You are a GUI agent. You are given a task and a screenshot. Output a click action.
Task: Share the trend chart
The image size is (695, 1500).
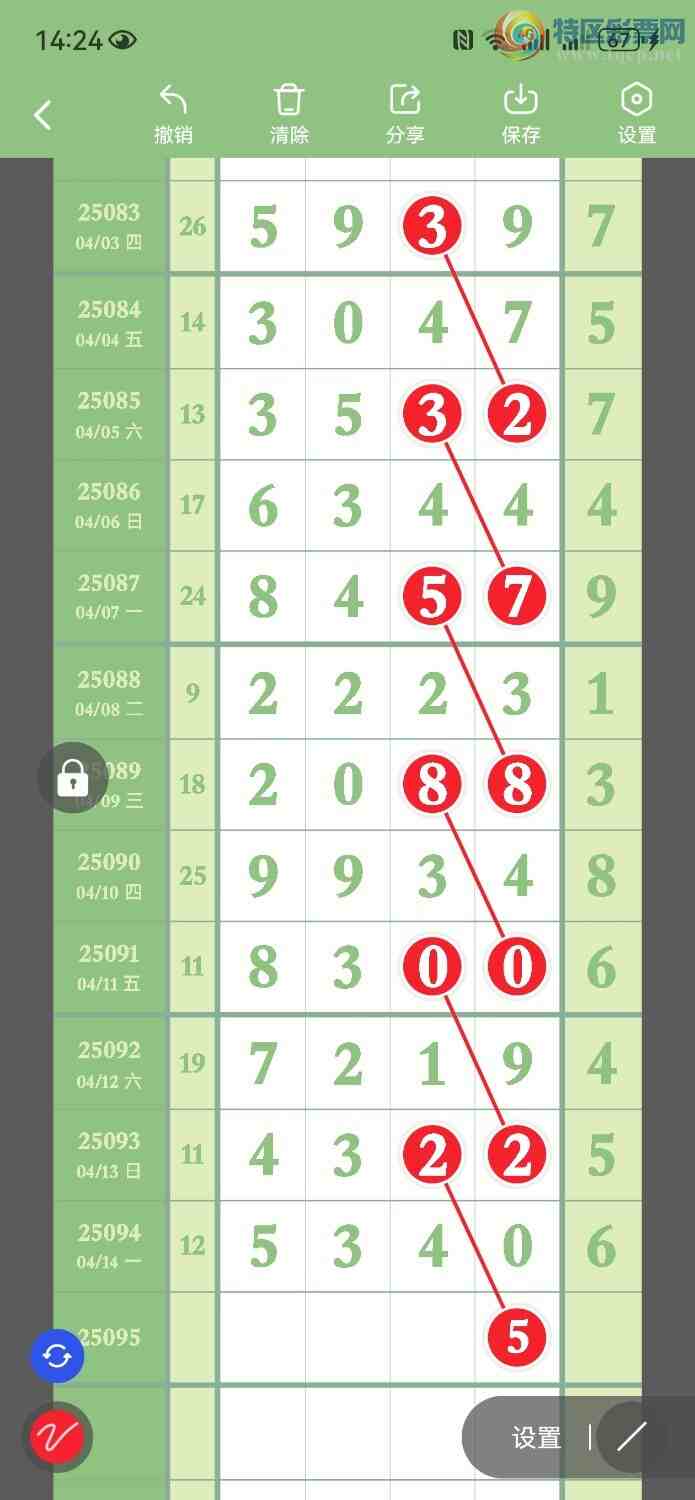pos(405,115)
